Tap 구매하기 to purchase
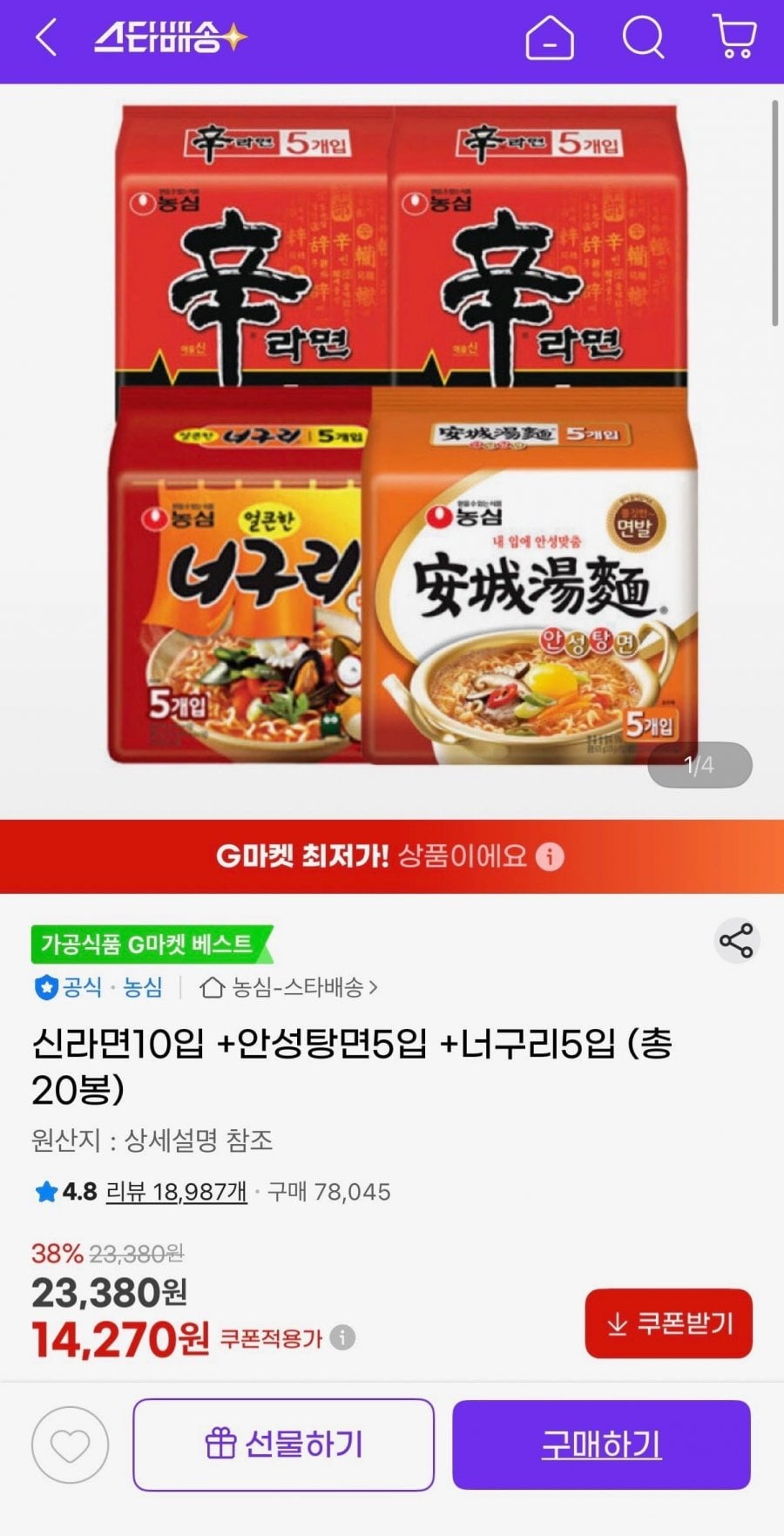The height and width of the screenshot is (1536, 784). pos(601,1445)
